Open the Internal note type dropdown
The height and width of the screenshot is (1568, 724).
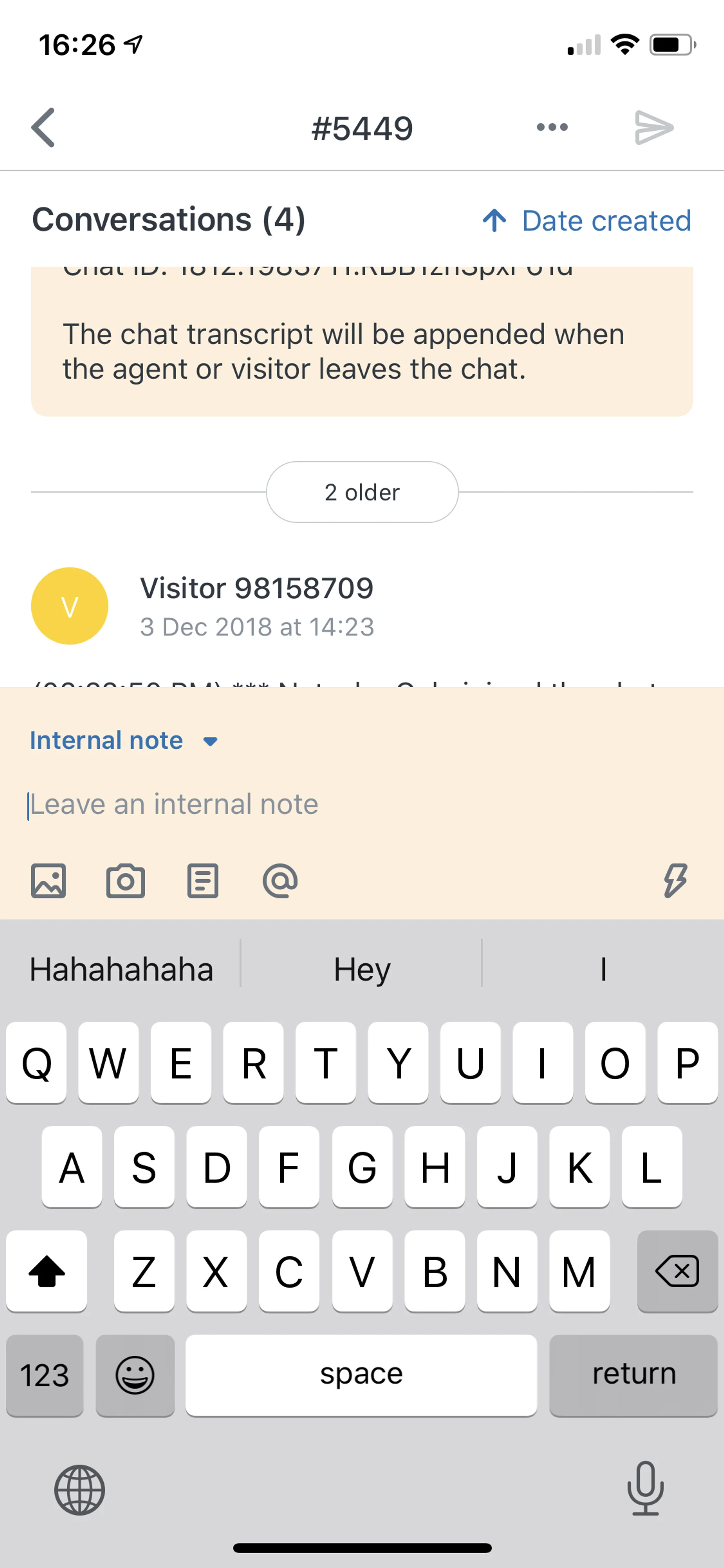click(124, 741)
